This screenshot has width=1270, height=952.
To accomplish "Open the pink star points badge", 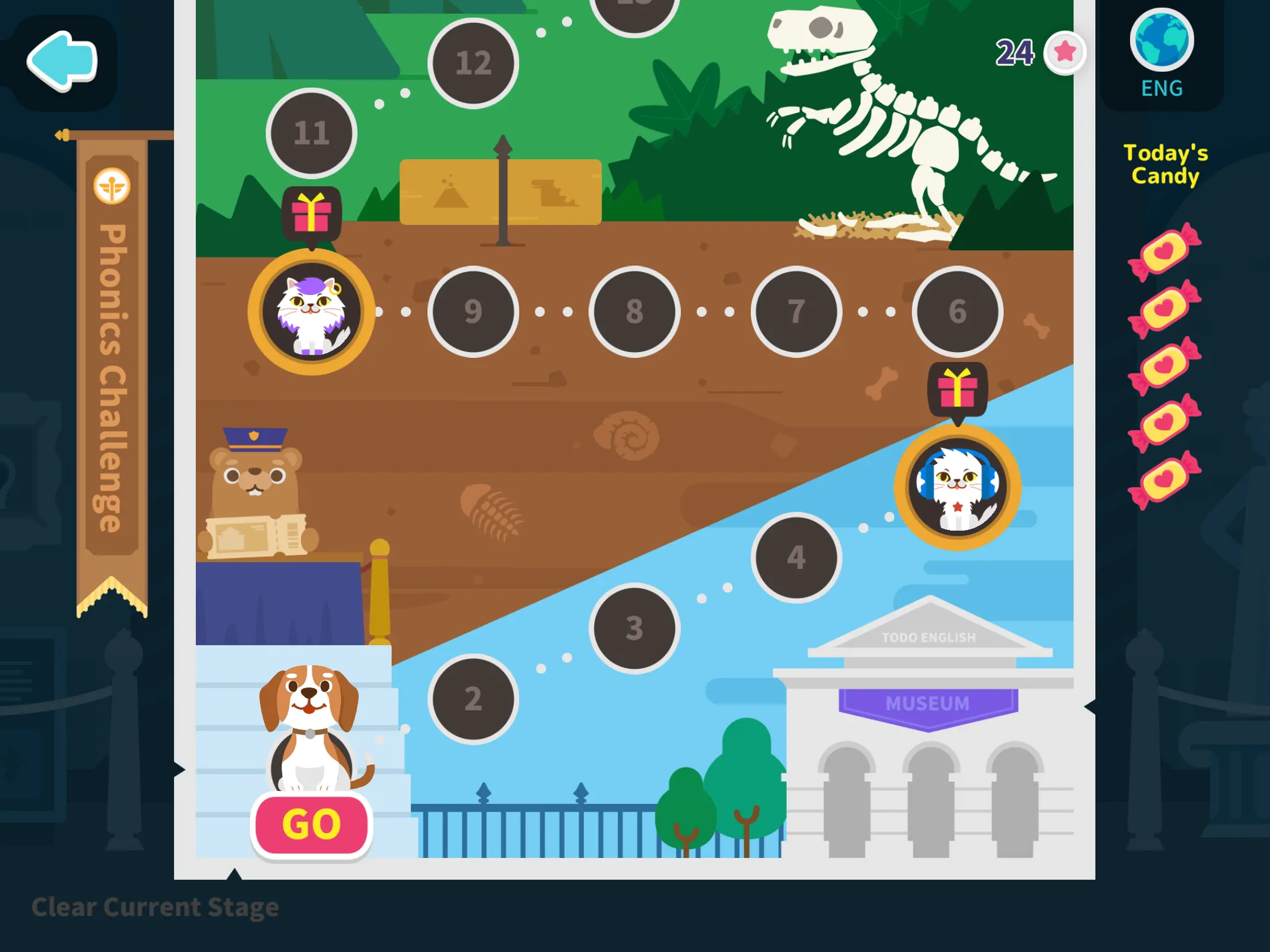I will 1065,52.
